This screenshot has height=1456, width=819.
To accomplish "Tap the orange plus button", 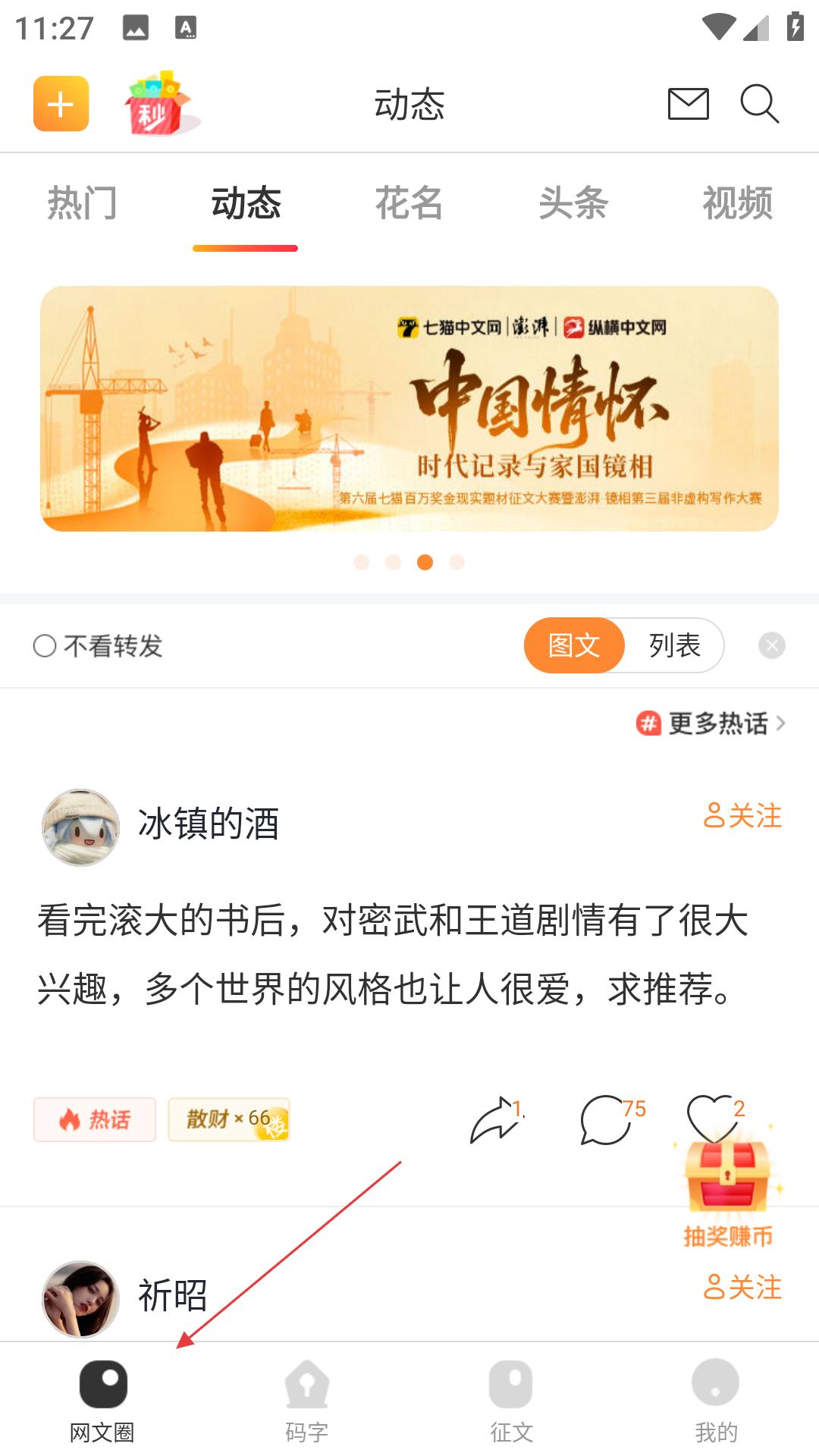I will click(x=61, y=104).
